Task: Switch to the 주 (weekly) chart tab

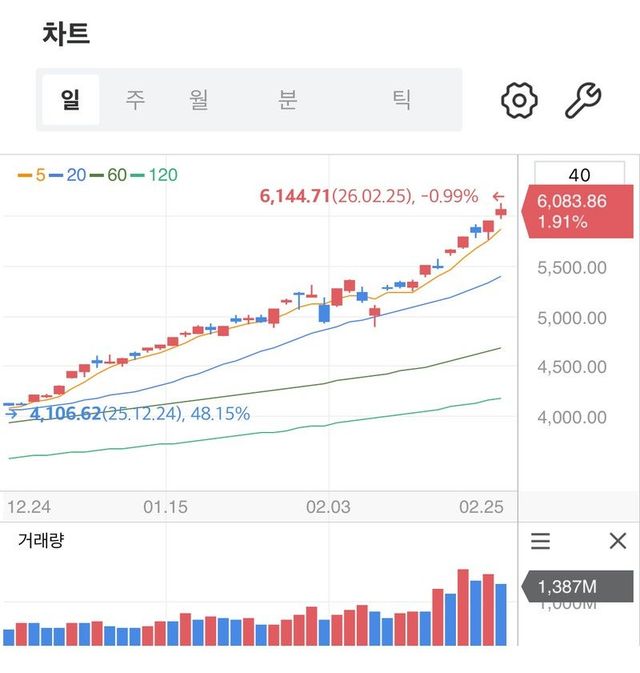Action: tap(135, 100)
